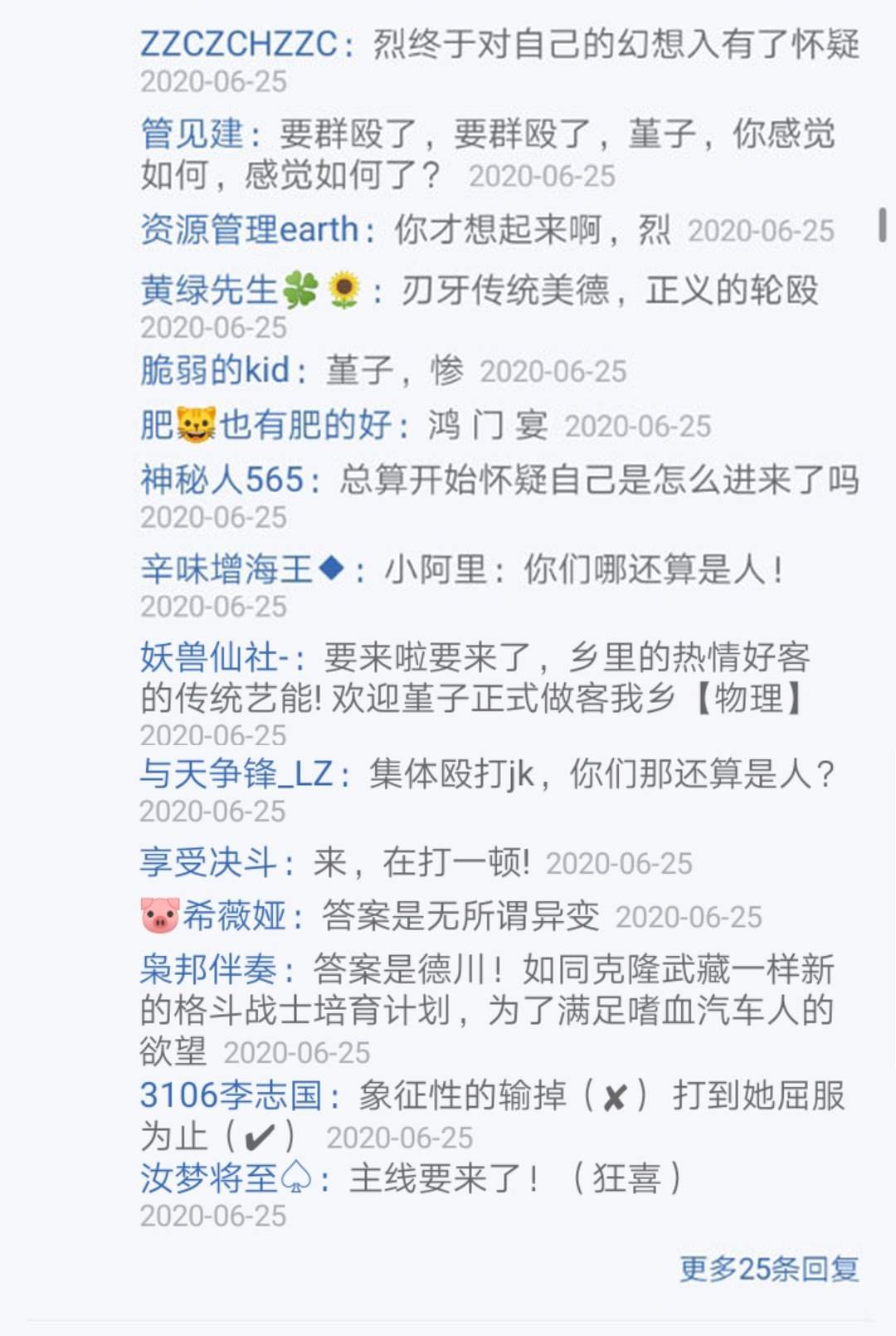This screenshot has width=896, height=1336.
Task: Tap username 枭邦伴奏
Action: [208, 968]
